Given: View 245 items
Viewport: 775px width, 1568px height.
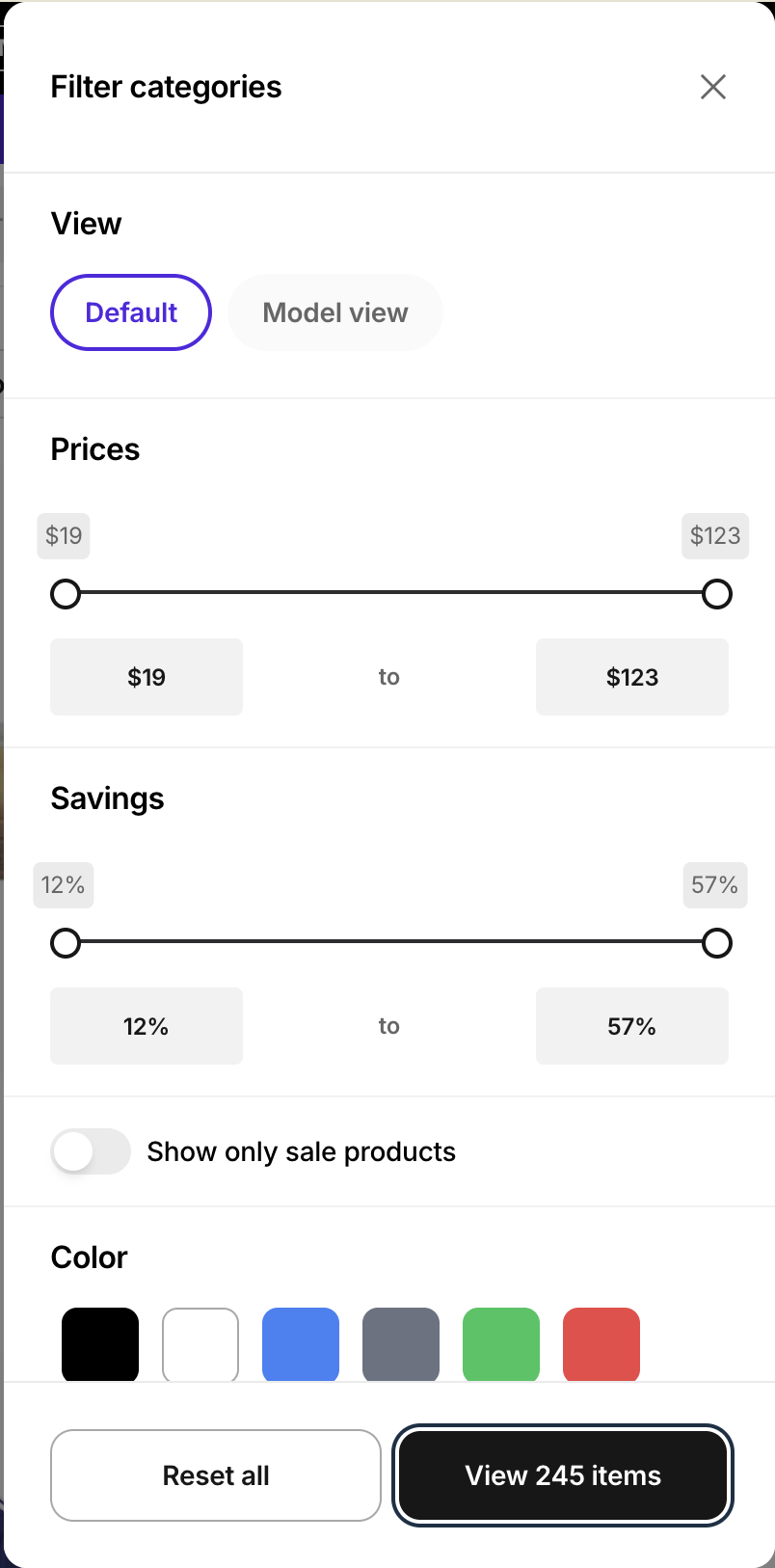Looking at the screenshot, I should (x=563, y=1475).
